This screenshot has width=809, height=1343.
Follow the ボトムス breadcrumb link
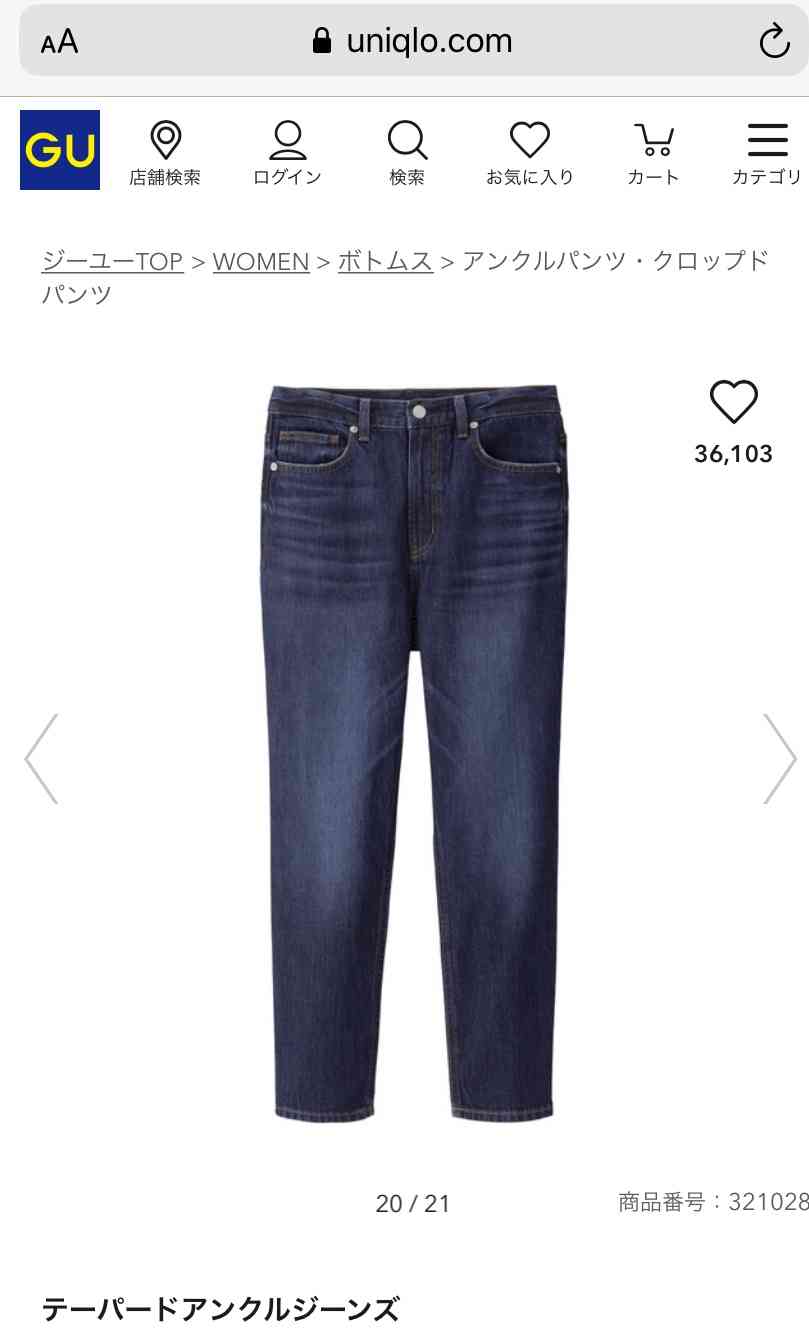[x=385, y=261]
